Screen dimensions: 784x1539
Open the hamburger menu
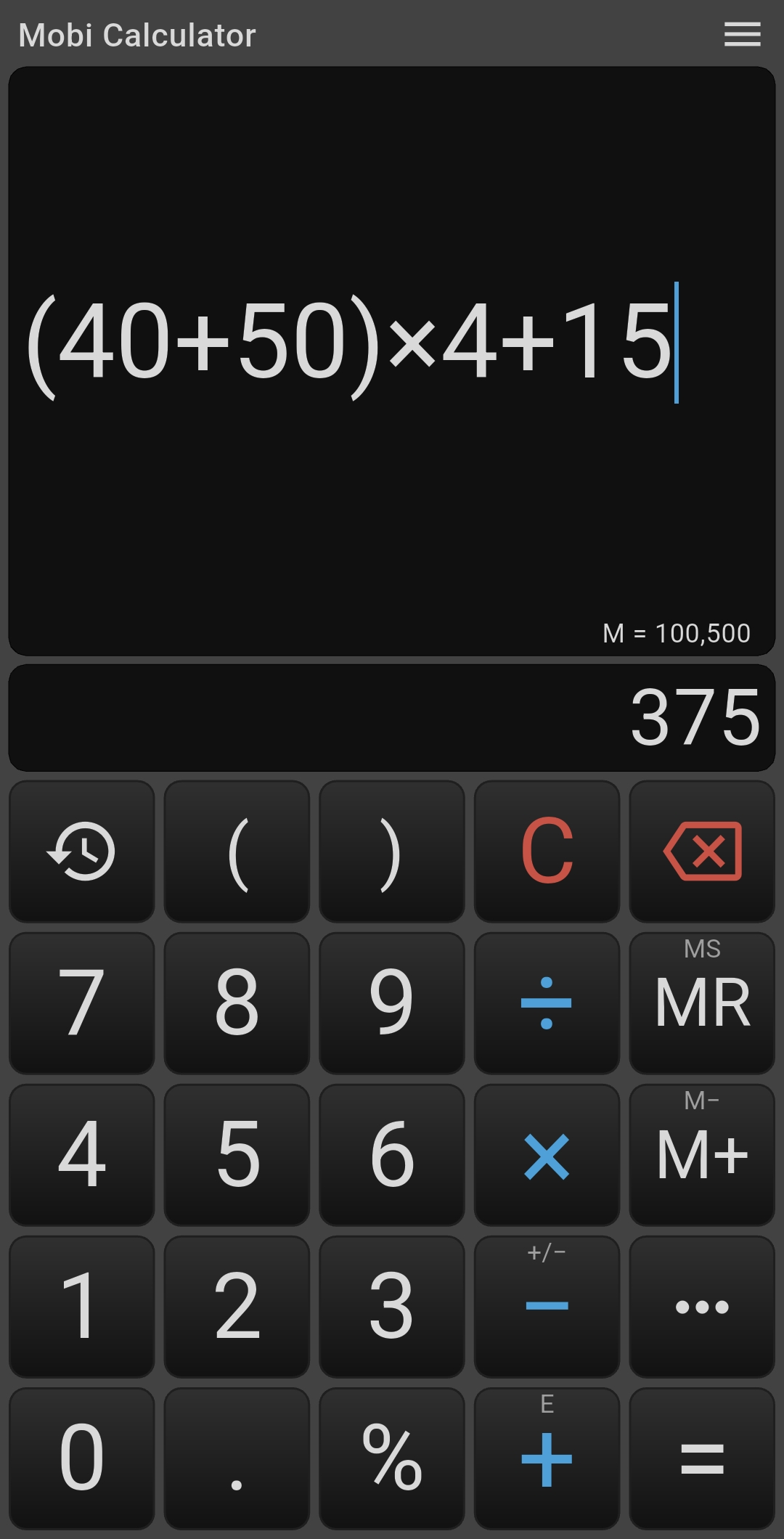tap(742, 34)
